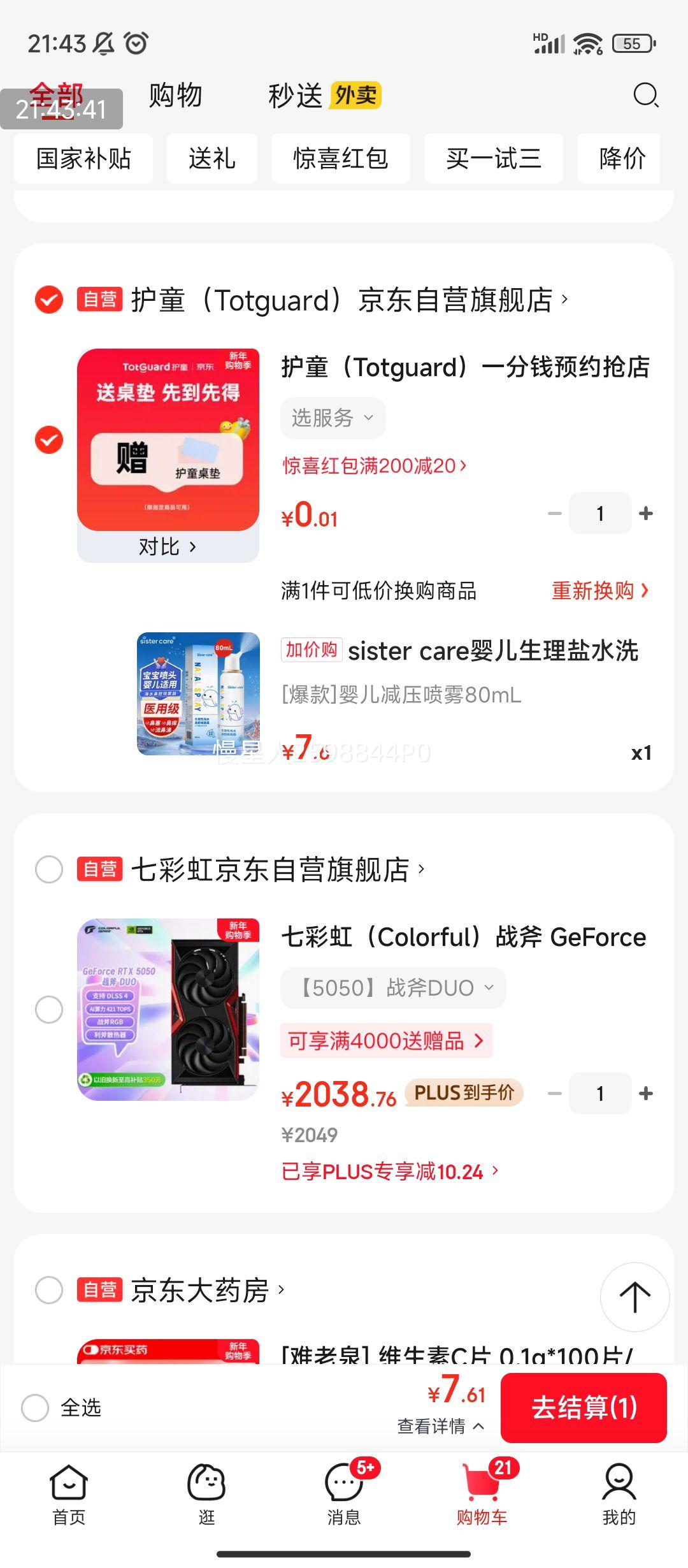Open 重新换购 to change redemption item
The height and width of the screenshot is (1568, 688).
[x=599, y=592]
